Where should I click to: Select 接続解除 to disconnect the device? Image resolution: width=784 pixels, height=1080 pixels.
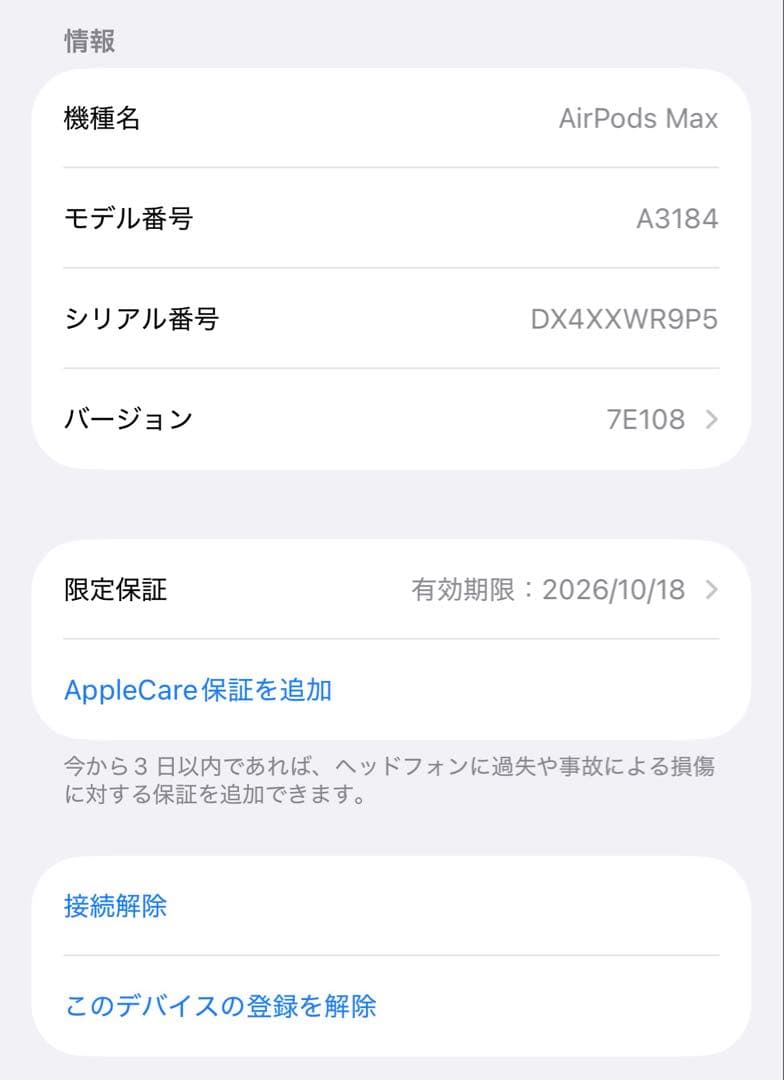114,906
